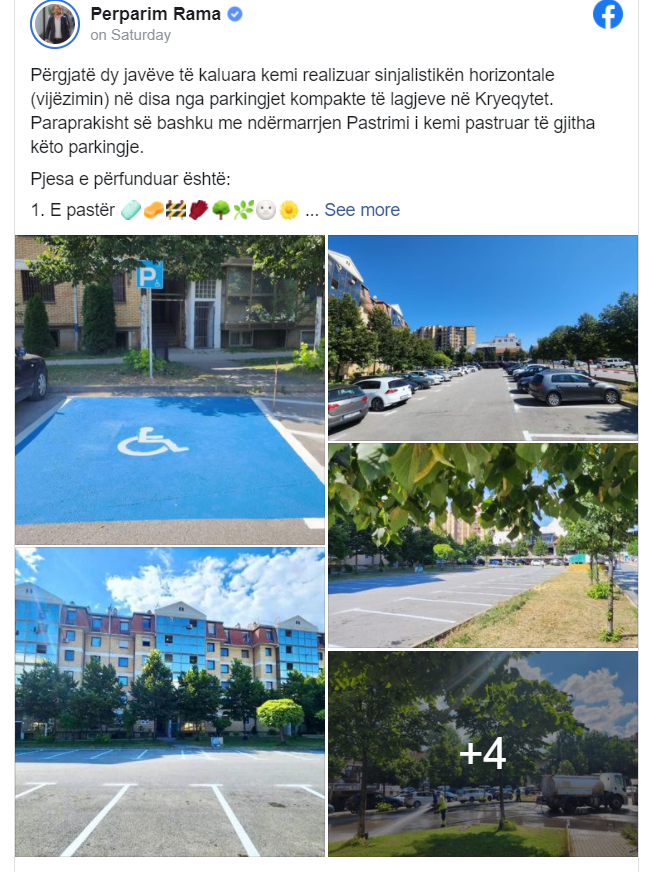Image resolution: width=648 pixels, height=872 pixels.
Task: Open the blue disabled parking spot photo
Action: coord(170,390)
